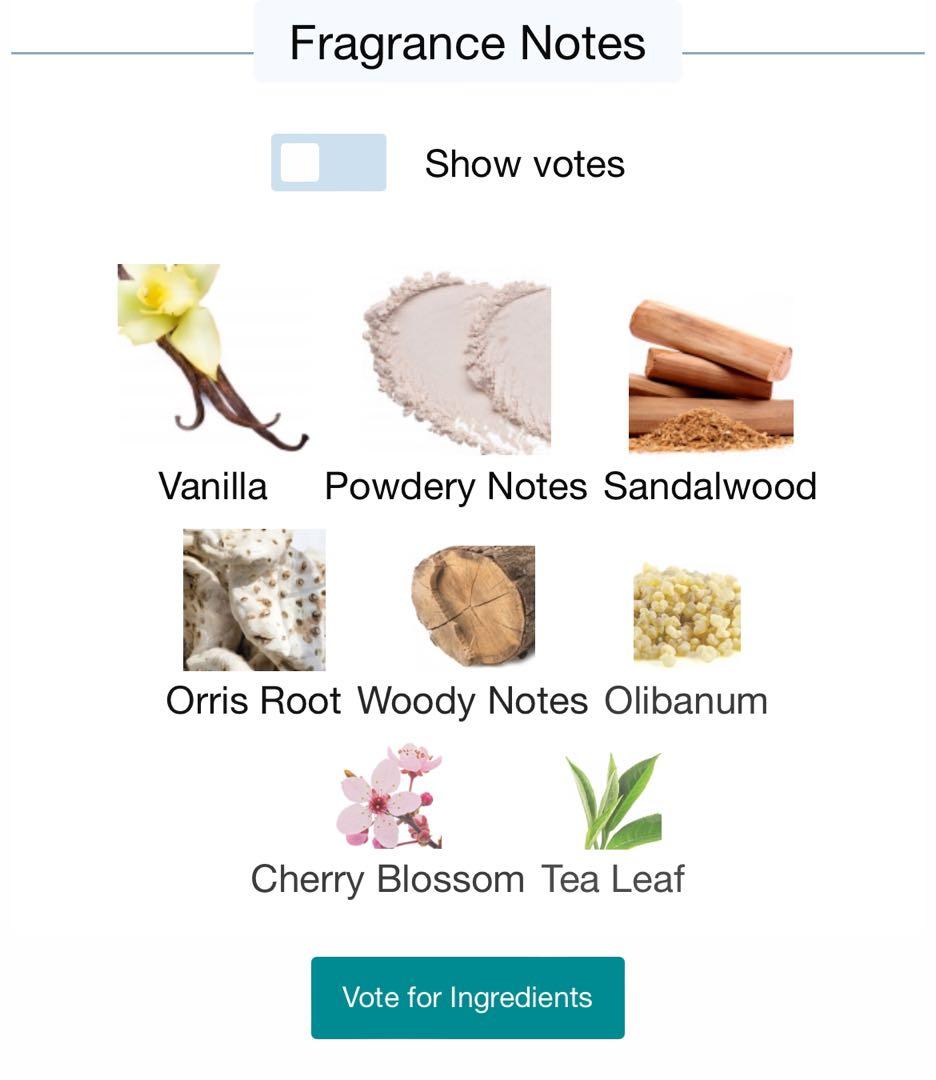Tap the Vote for Ingredients button

coord(467,997)
